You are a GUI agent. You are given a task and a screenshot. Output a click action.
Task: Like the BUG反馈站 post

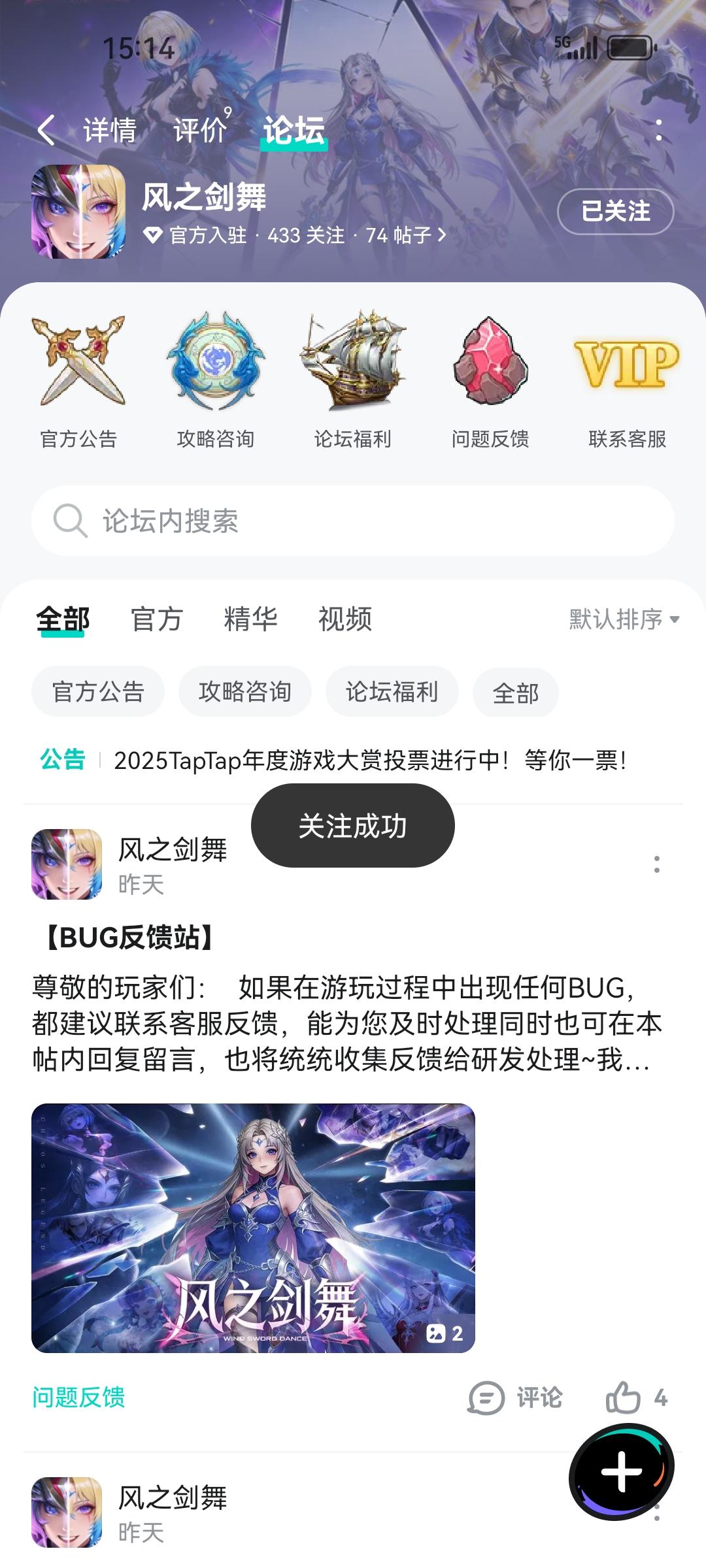click(624, 1398)
